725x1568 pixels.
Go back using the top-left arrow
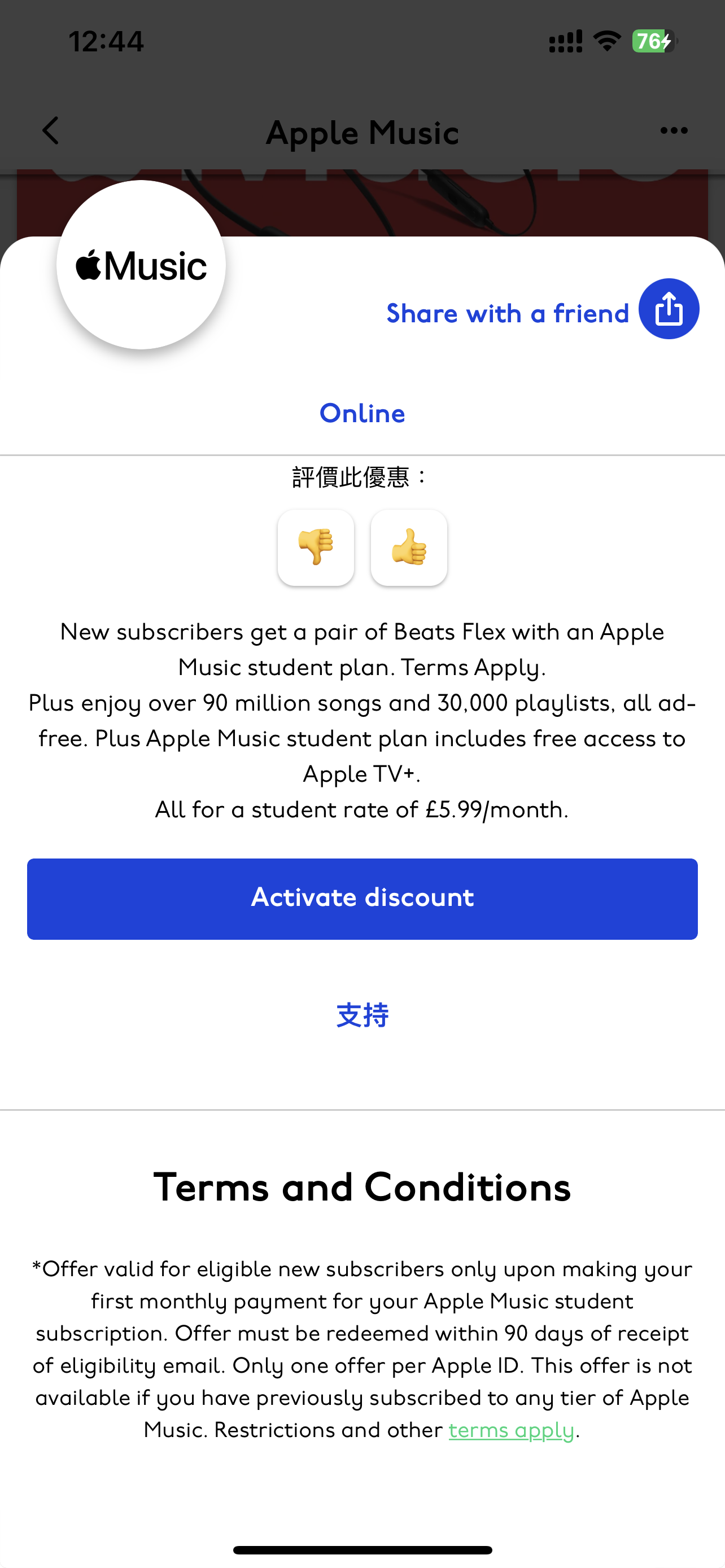[50, 131]
